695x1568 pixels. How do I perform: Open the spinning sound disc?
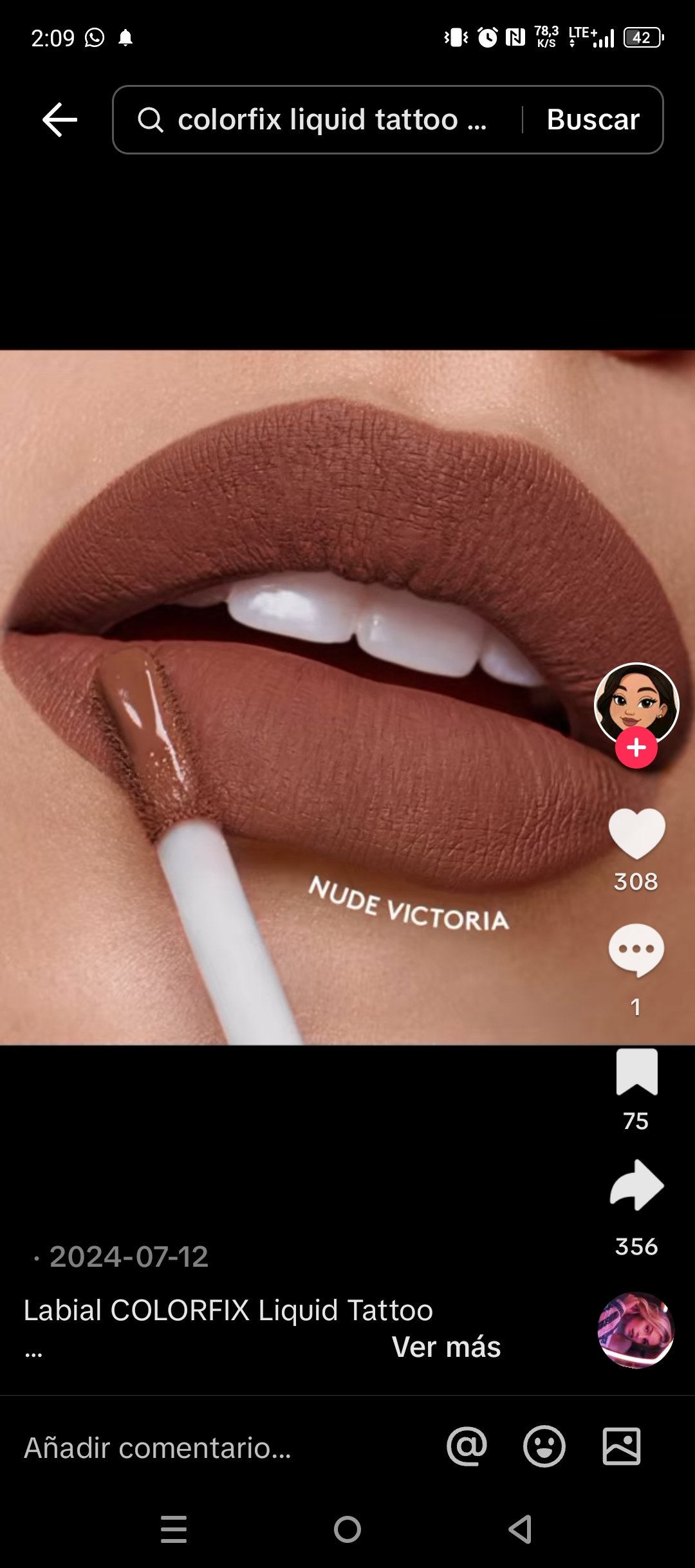coord(636,1330)
